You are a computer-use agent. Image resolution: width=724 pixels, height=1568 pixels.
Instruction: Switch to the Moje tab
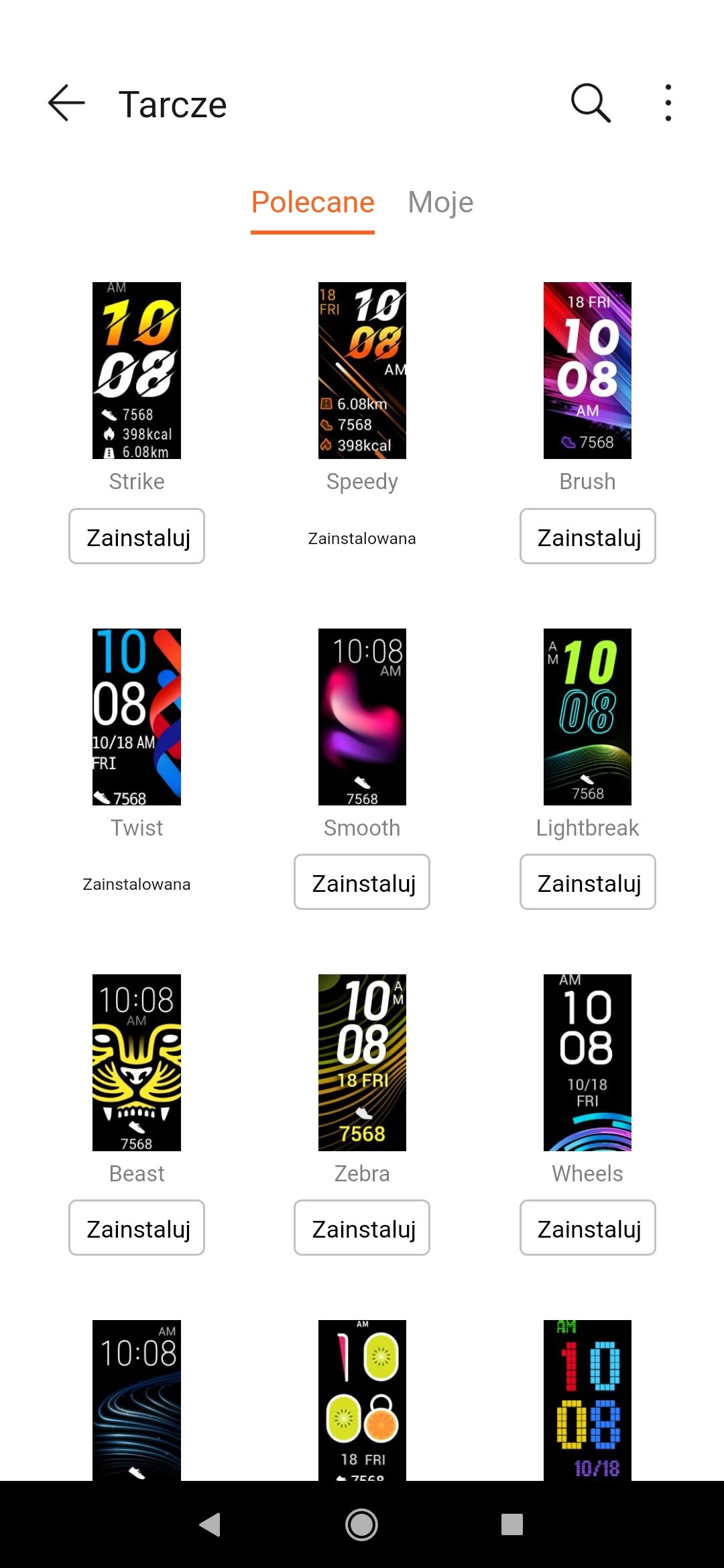440,202
